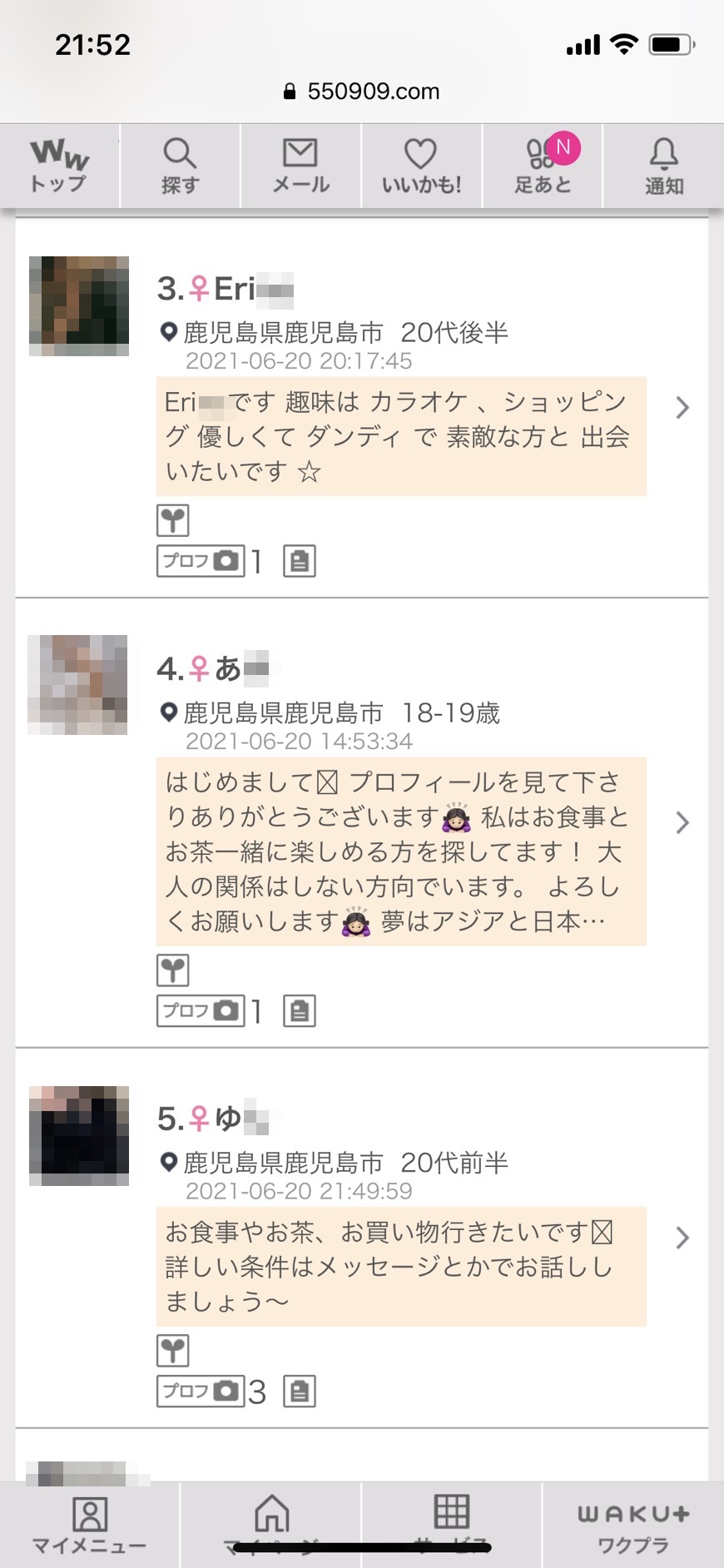Screen dimensions: 724x1568
Task: Tap あ's blurred profile thumbnail
Action: [77, 684]
